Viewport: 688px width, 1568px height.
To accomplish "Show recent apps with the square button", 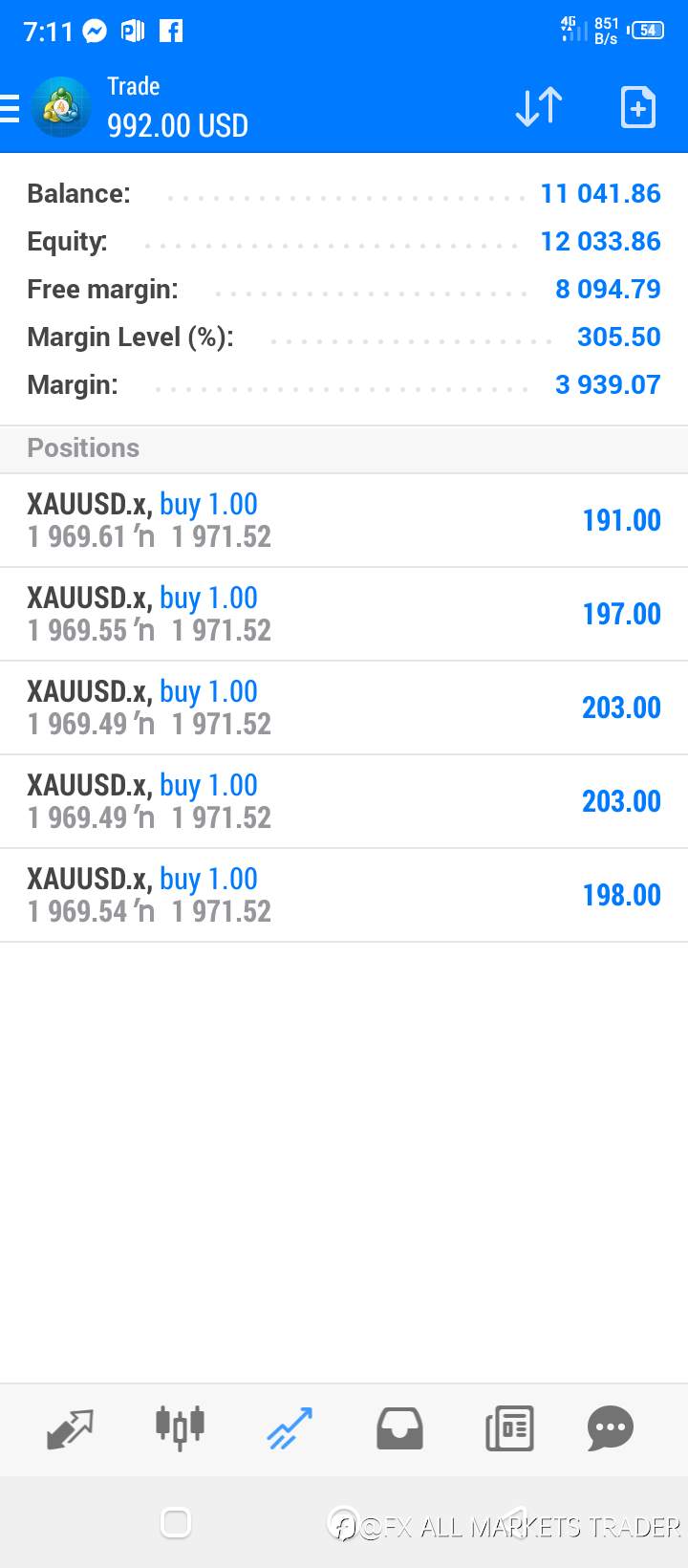I will pyautogui.click(x=176, y=1522).
